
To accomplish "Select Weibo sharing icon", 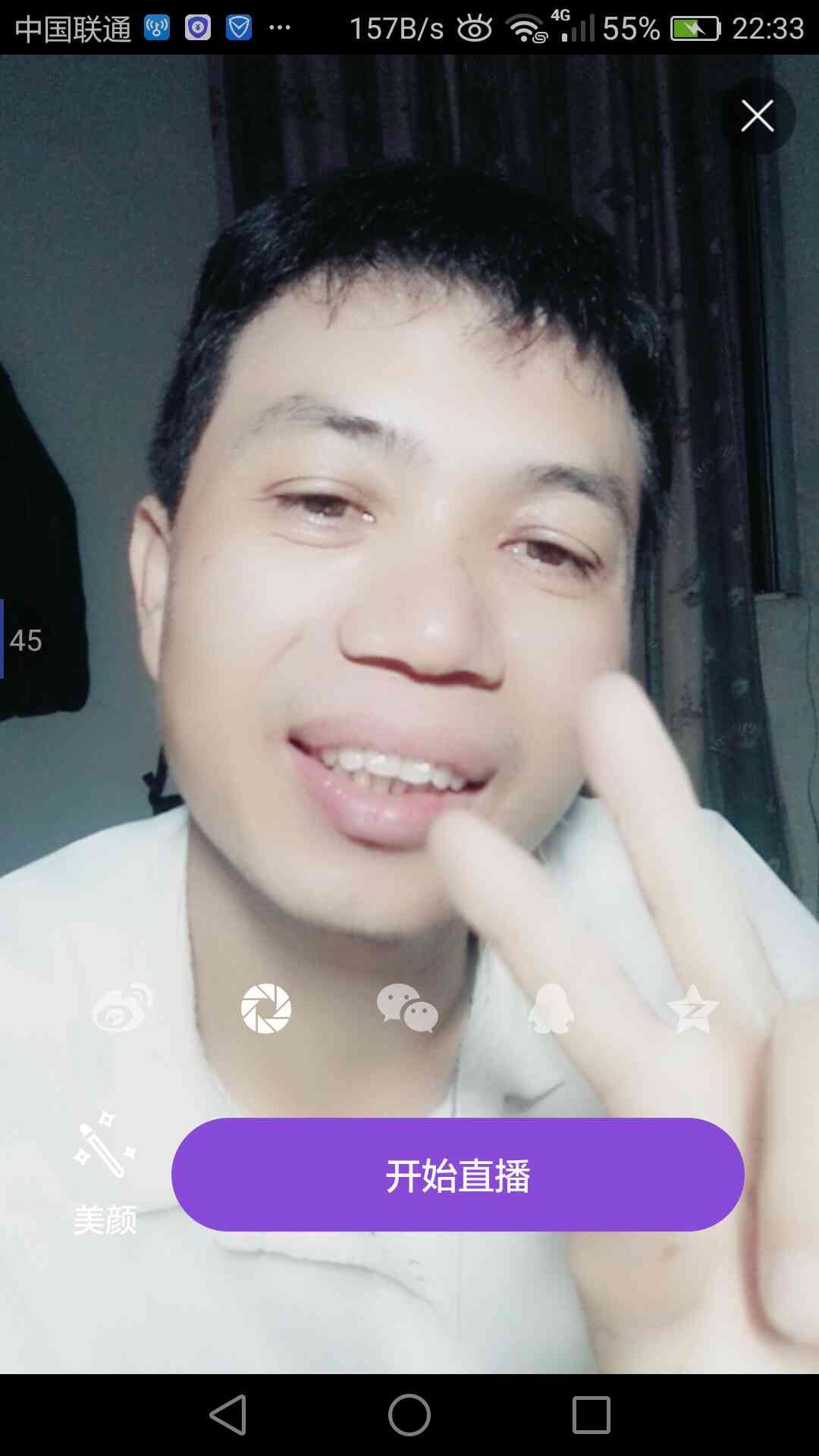I will tap(122, 1009).
